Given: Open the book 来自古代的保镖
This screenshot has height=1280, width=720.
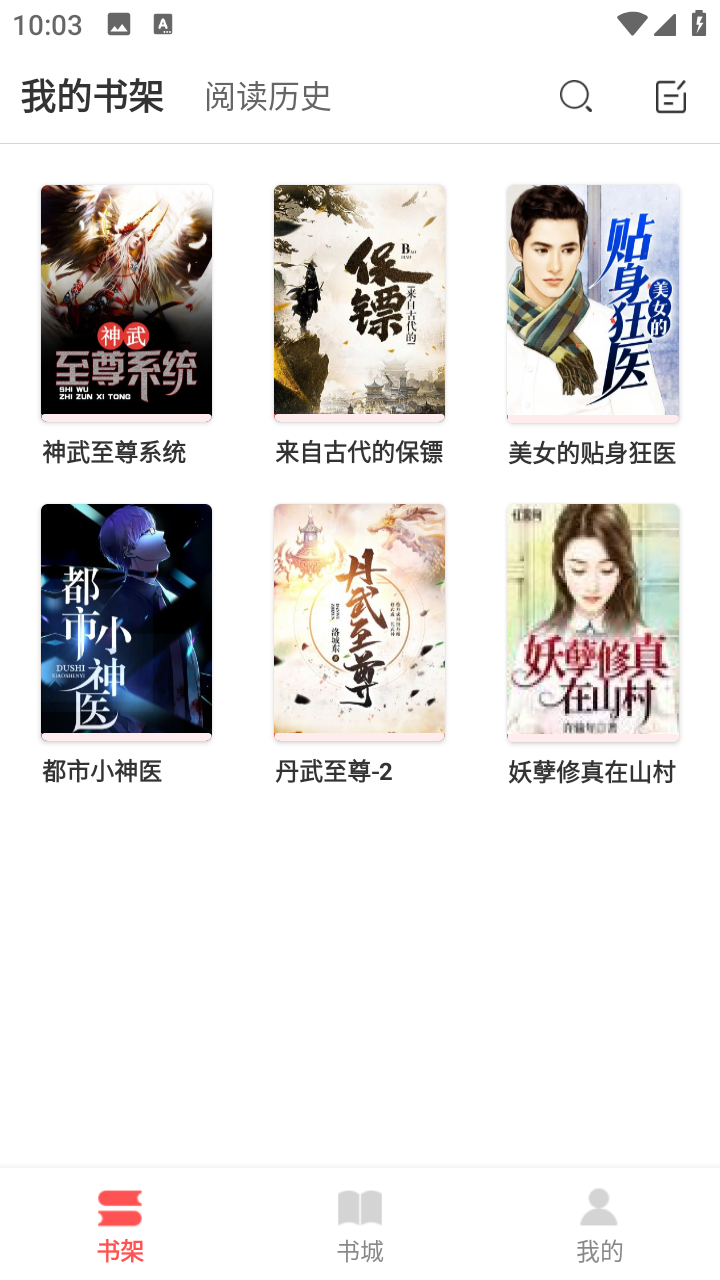Looking at the screenshot, I should click(x=359, y=300).
